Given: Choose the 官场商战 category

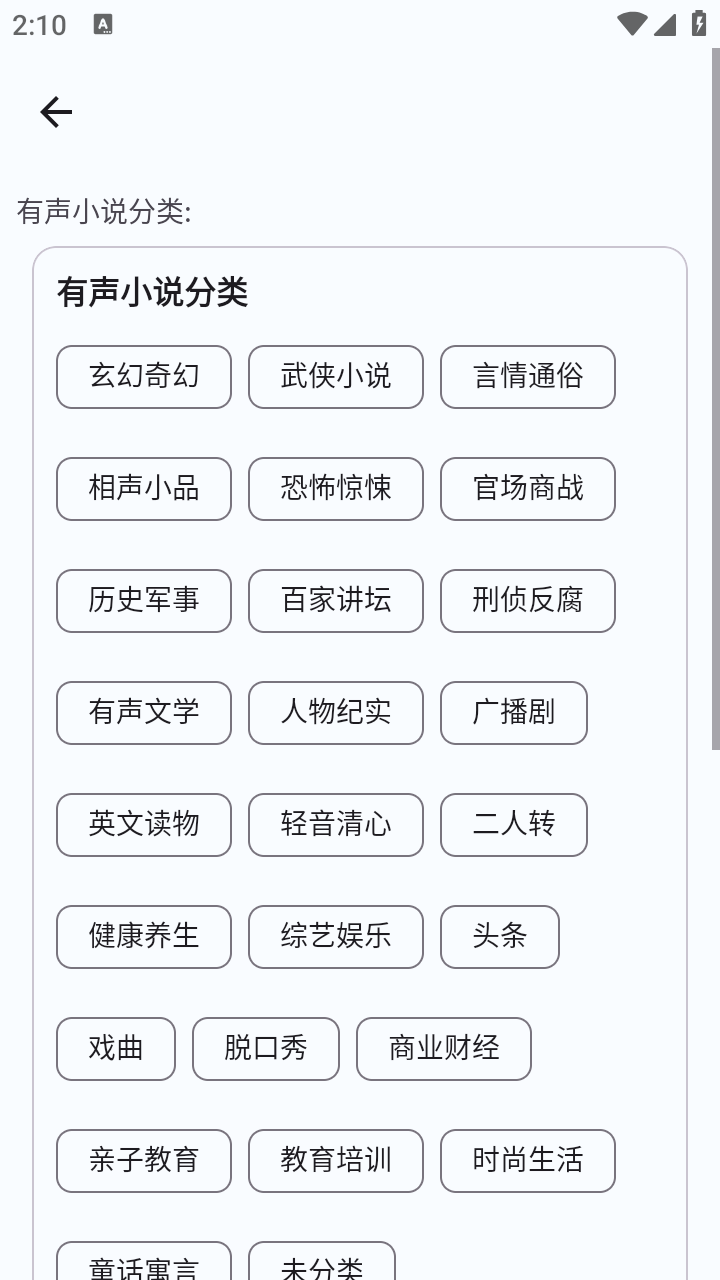Looking at the screenshot, I should [x=527, y=489].
